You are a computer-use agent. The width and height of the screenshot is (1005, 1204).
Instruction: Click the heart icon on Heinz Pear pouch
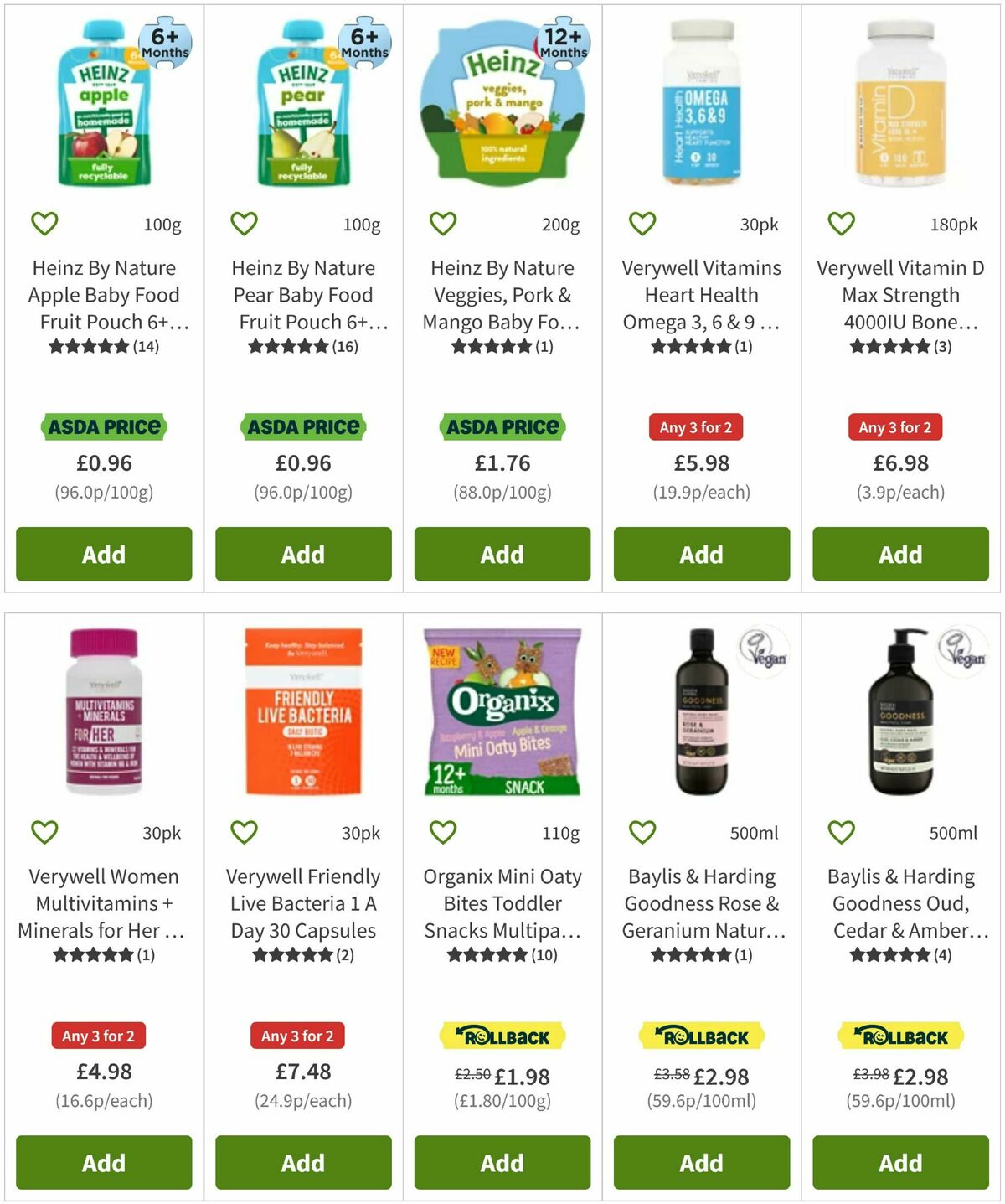[x=244, y=223]
